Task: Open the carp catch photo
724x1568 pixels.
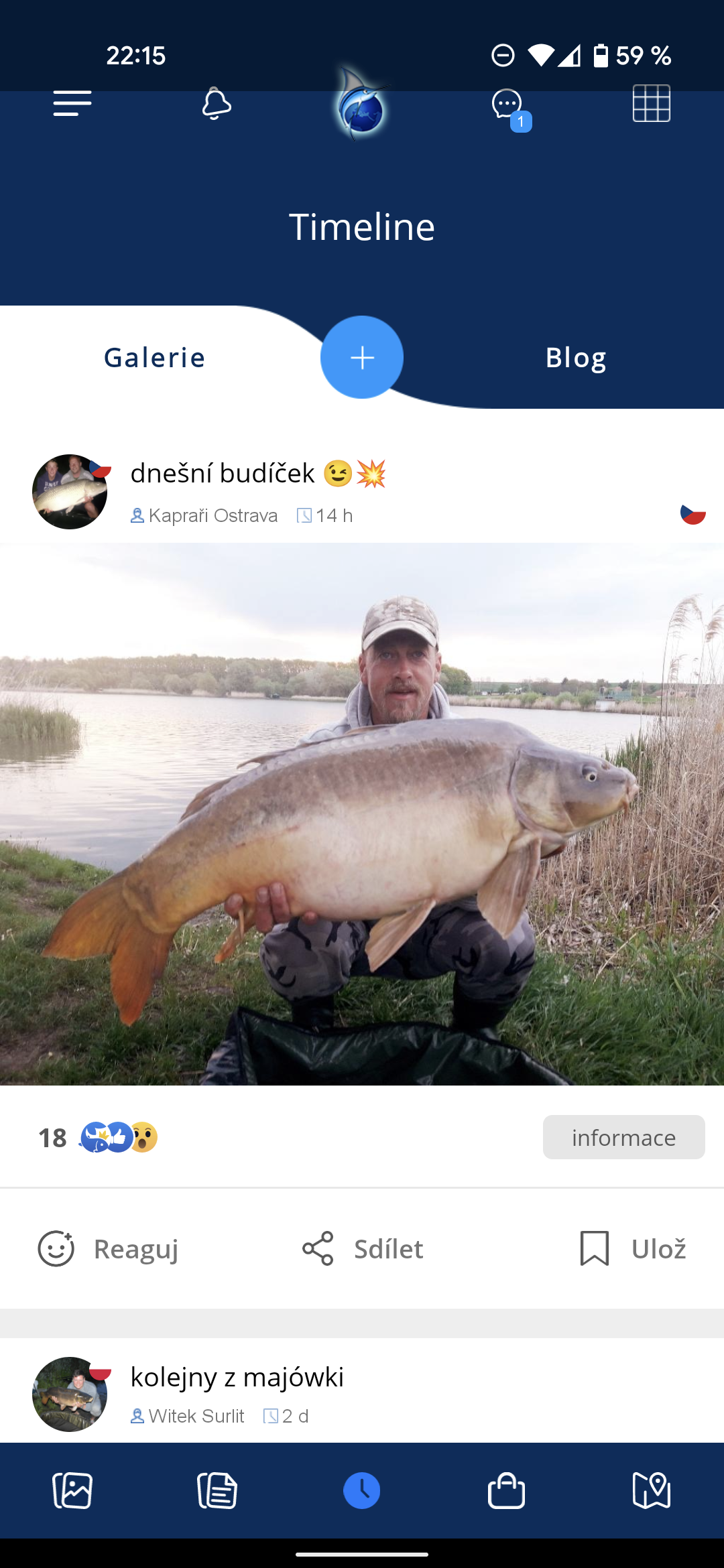Action: click(x=362, y=814)
